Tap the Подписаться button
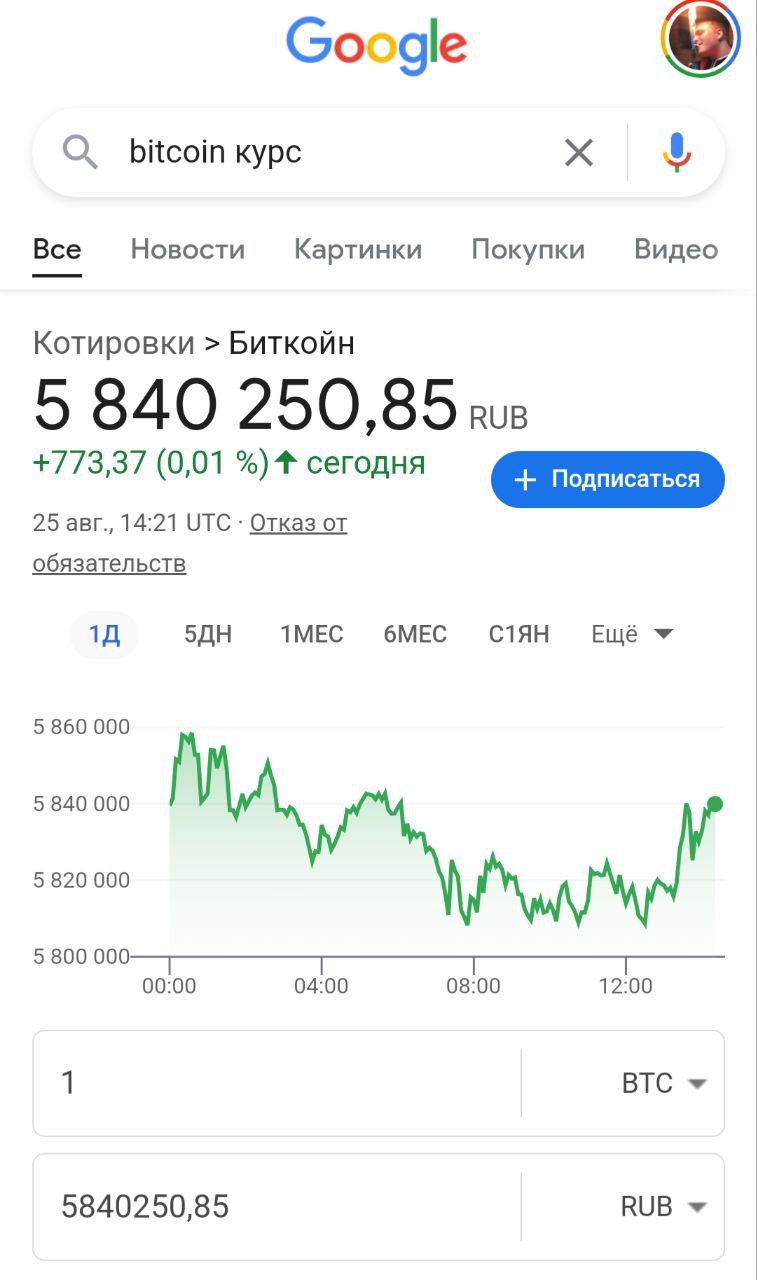The image size is (757, 1280). [x=608, y=480]
